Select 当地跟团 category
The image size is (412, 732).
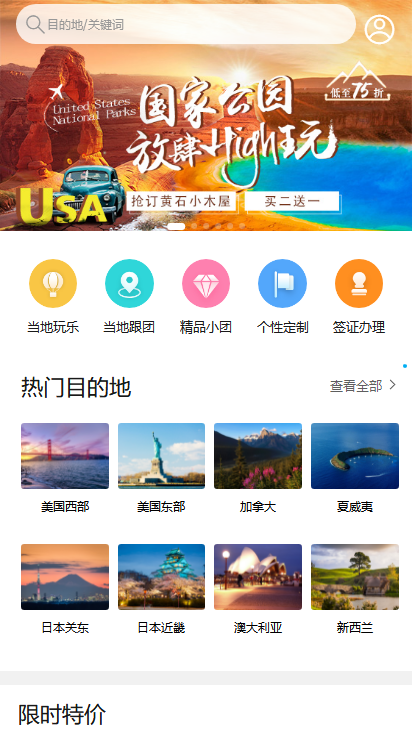tap(129, 297)
